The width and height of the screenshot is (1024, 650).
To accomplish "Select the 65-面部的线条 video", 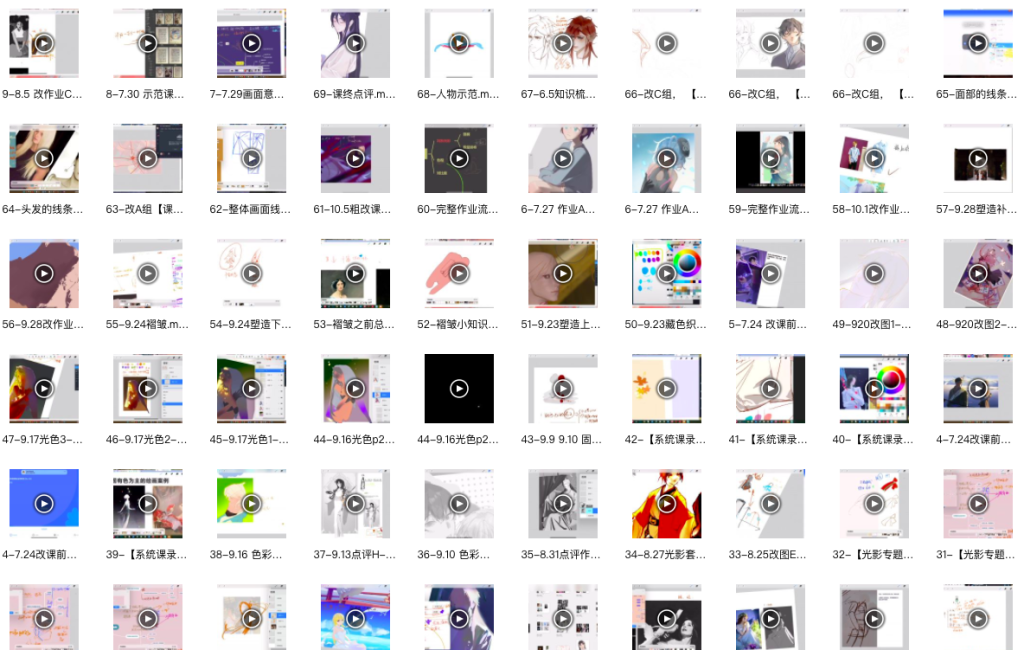I will (x=978, y=43).
